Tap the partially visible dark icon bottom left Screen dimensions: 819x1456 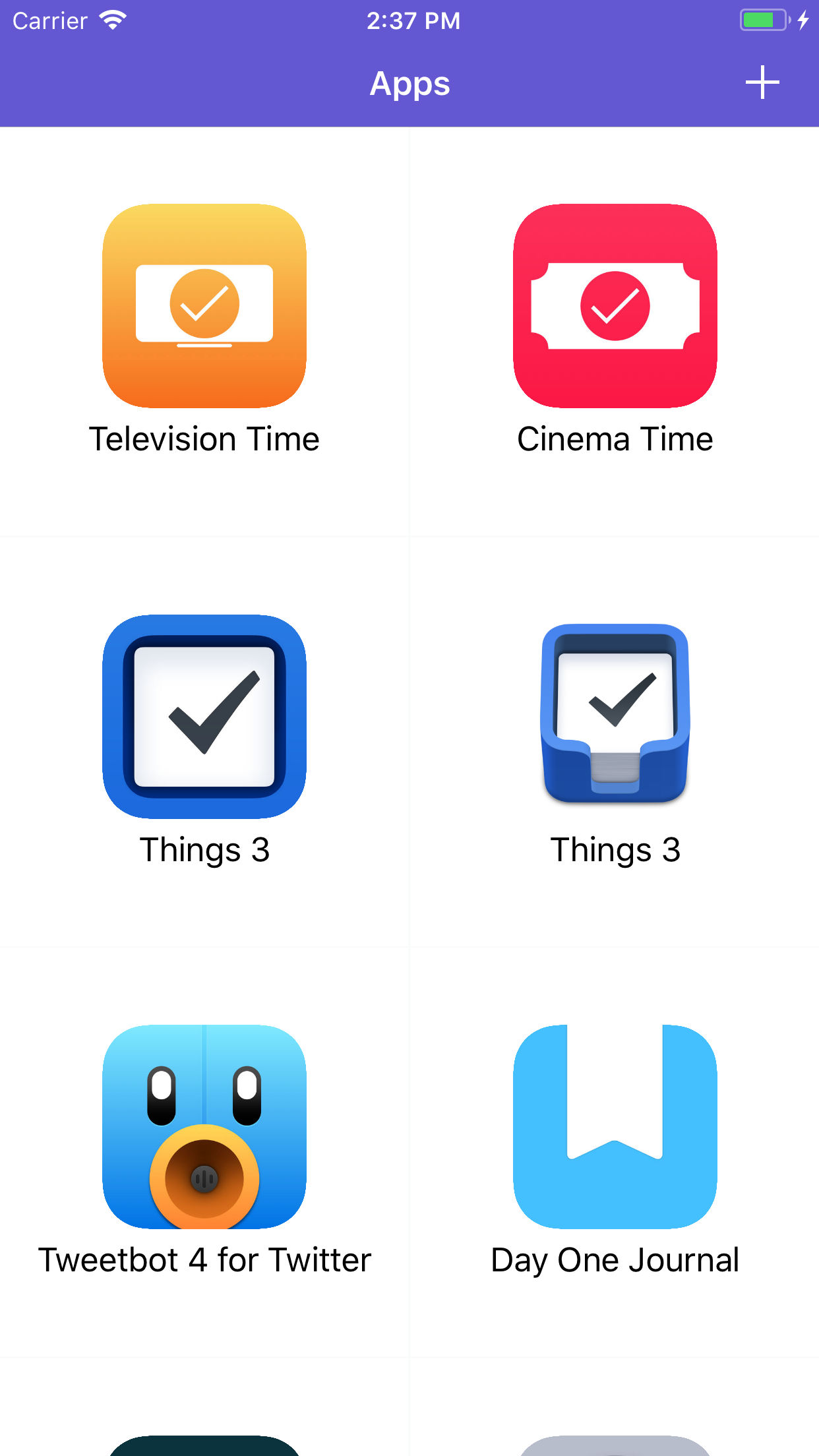pyautogui.click(x=204, y=1444)
